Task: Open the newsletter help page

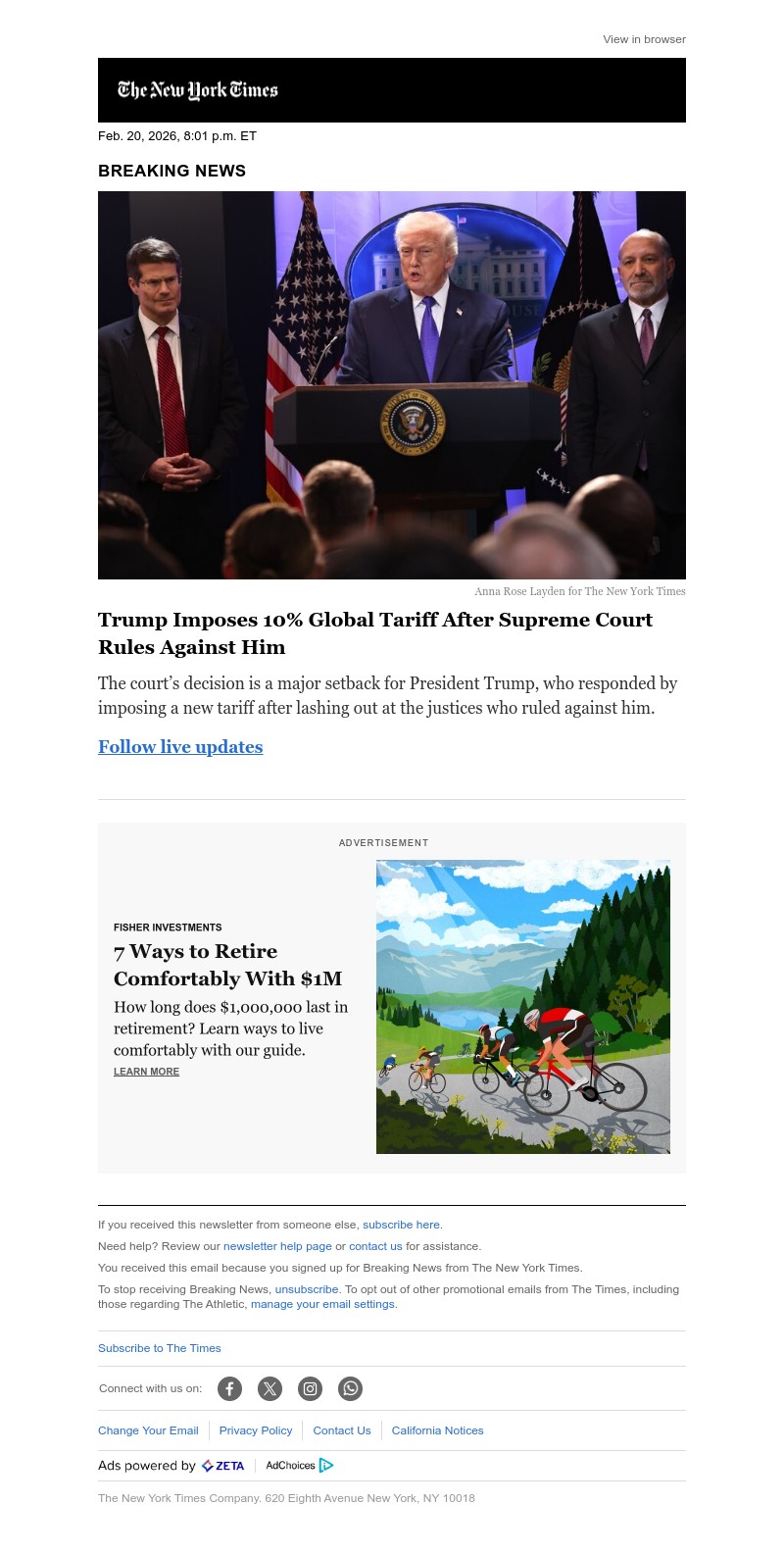Action: point(277,1246)
